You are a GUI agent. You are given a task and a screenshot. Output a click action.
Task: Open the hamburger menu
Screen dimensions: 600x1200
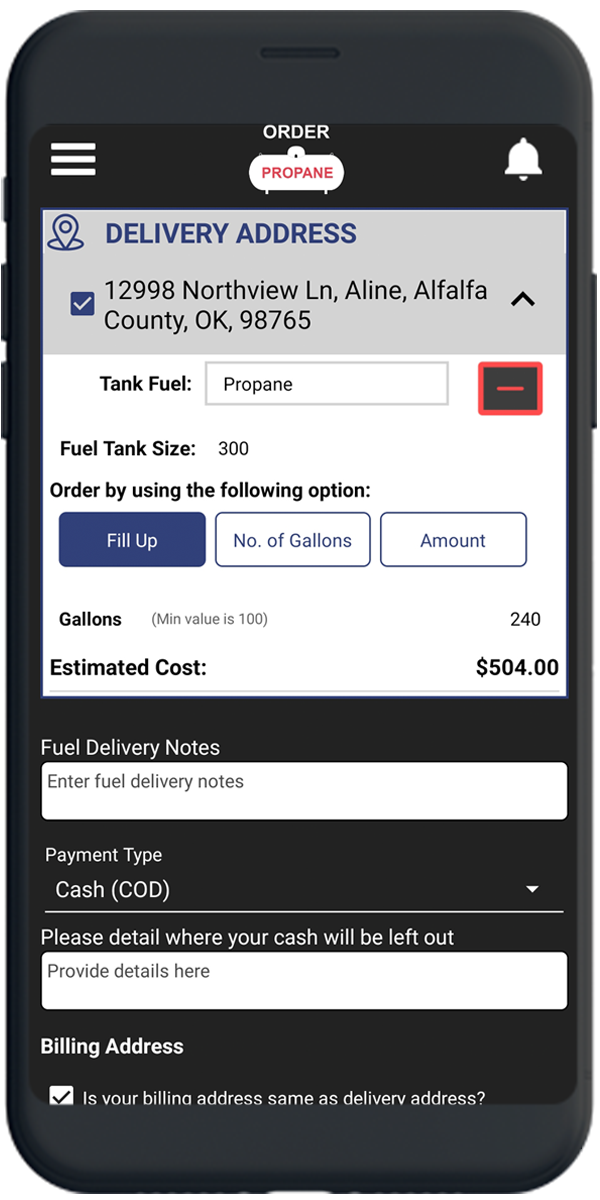[73, 160]
